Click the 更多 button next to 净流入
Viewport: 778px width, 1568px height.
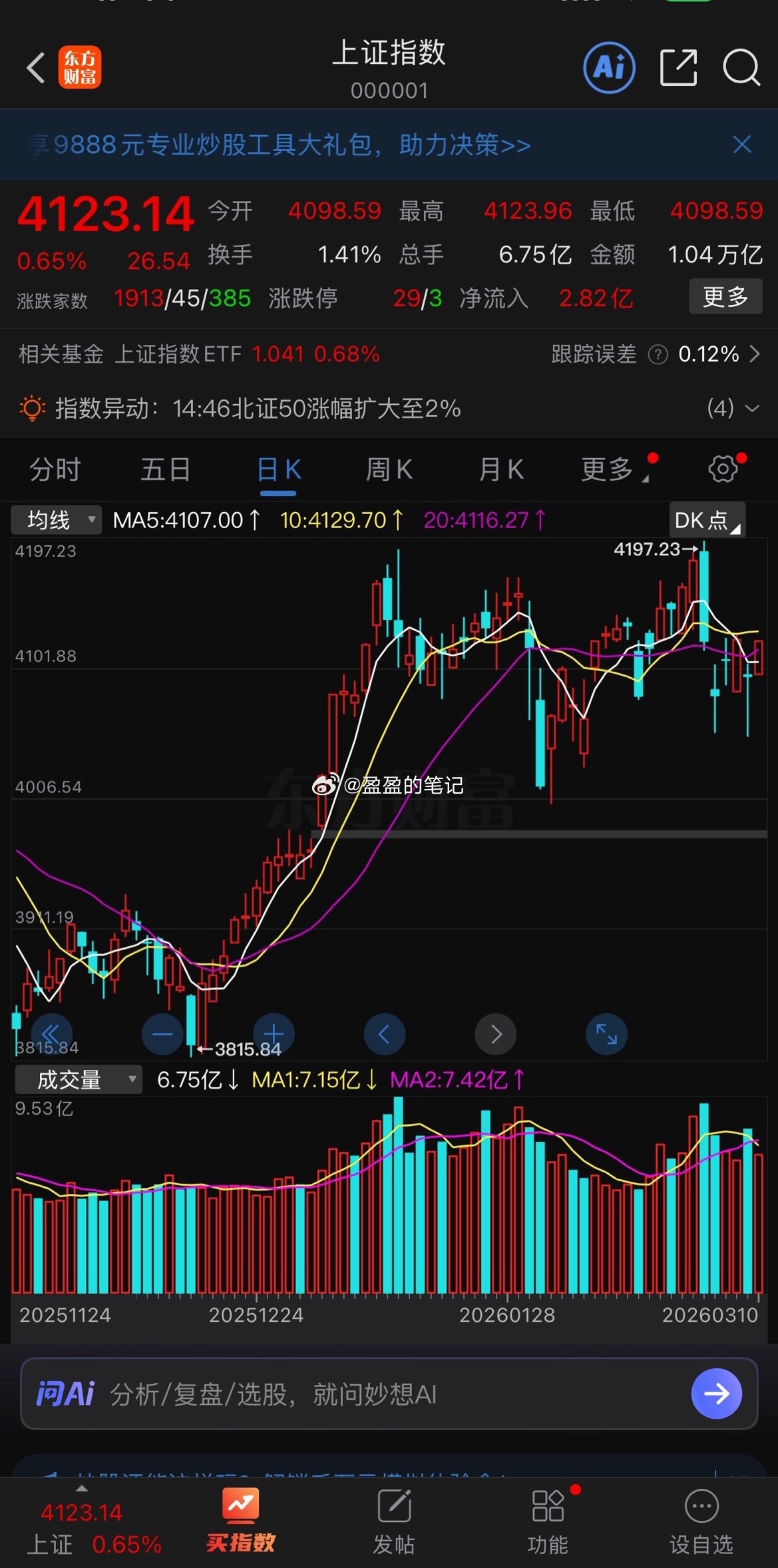tap(725, 297)
